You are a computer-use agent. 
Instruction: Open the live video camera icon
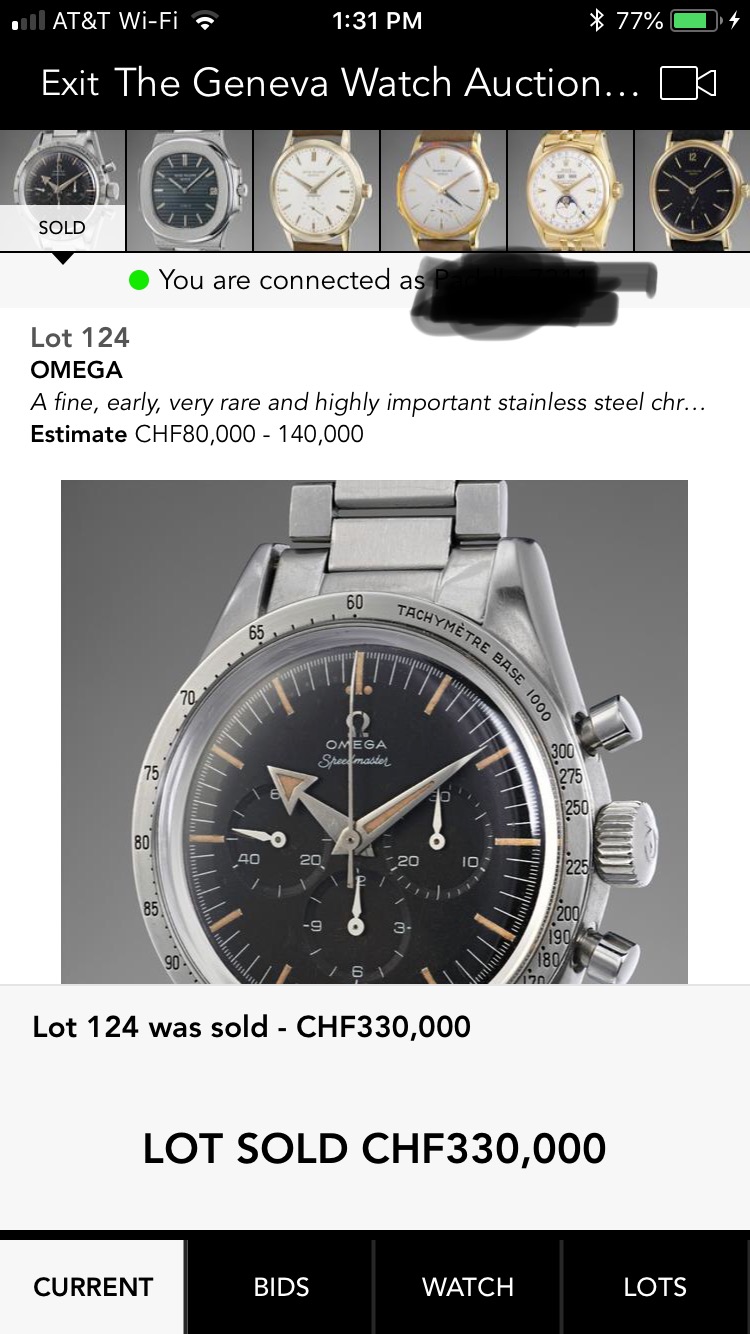tap(688, 84)
